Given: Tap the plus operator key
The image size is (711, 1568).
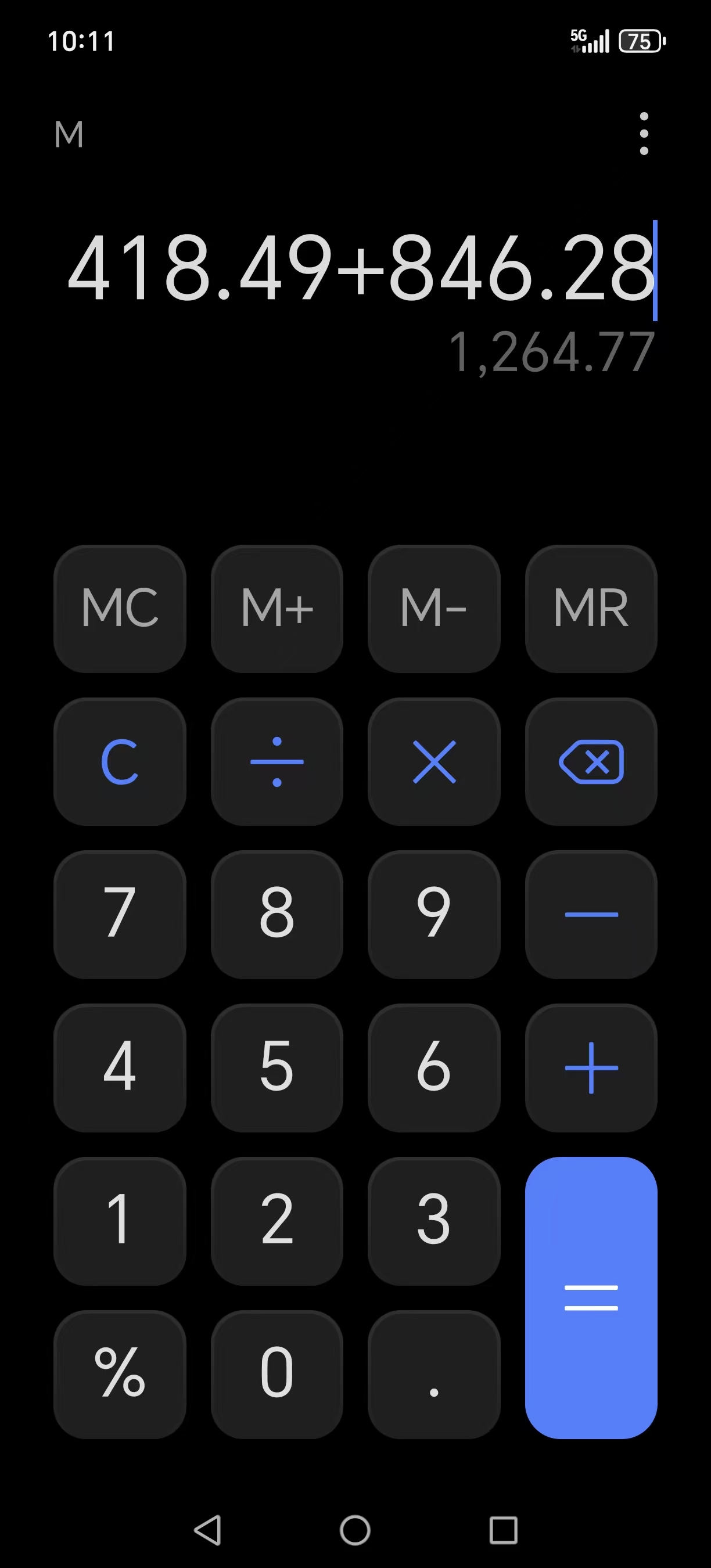Looking at the screenshot, I should click(591, 1067).
